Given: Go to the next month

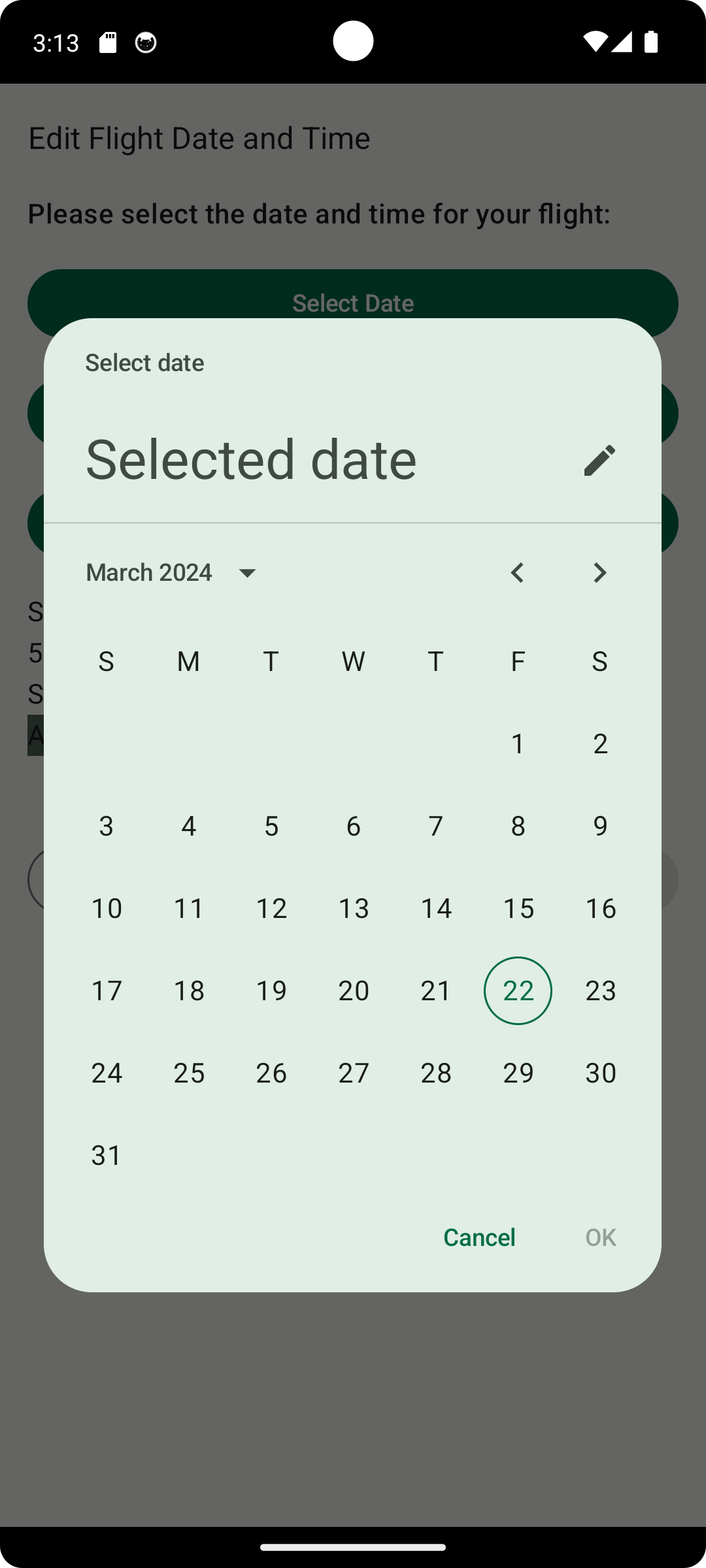Looking at the screenshot, I should 599,573.
